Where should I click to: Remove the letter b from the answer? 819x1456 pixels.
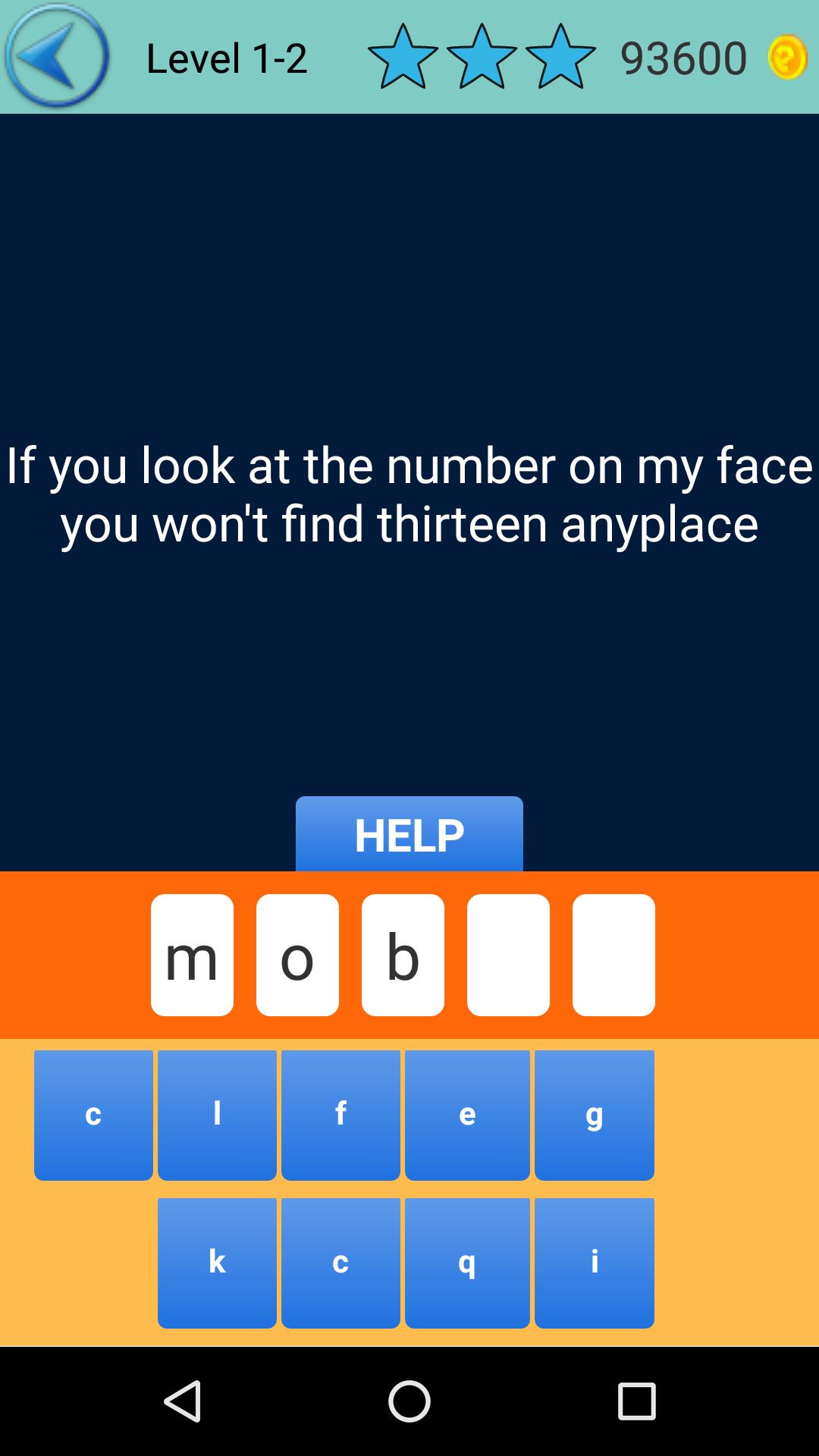click(x=403, y=955)
